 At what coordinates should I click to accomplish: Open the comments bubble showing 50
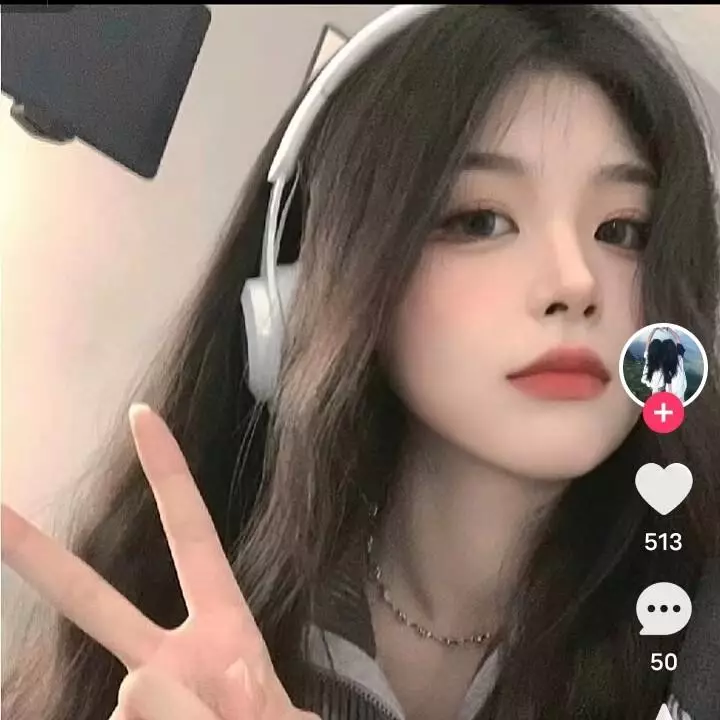point(664,609)
